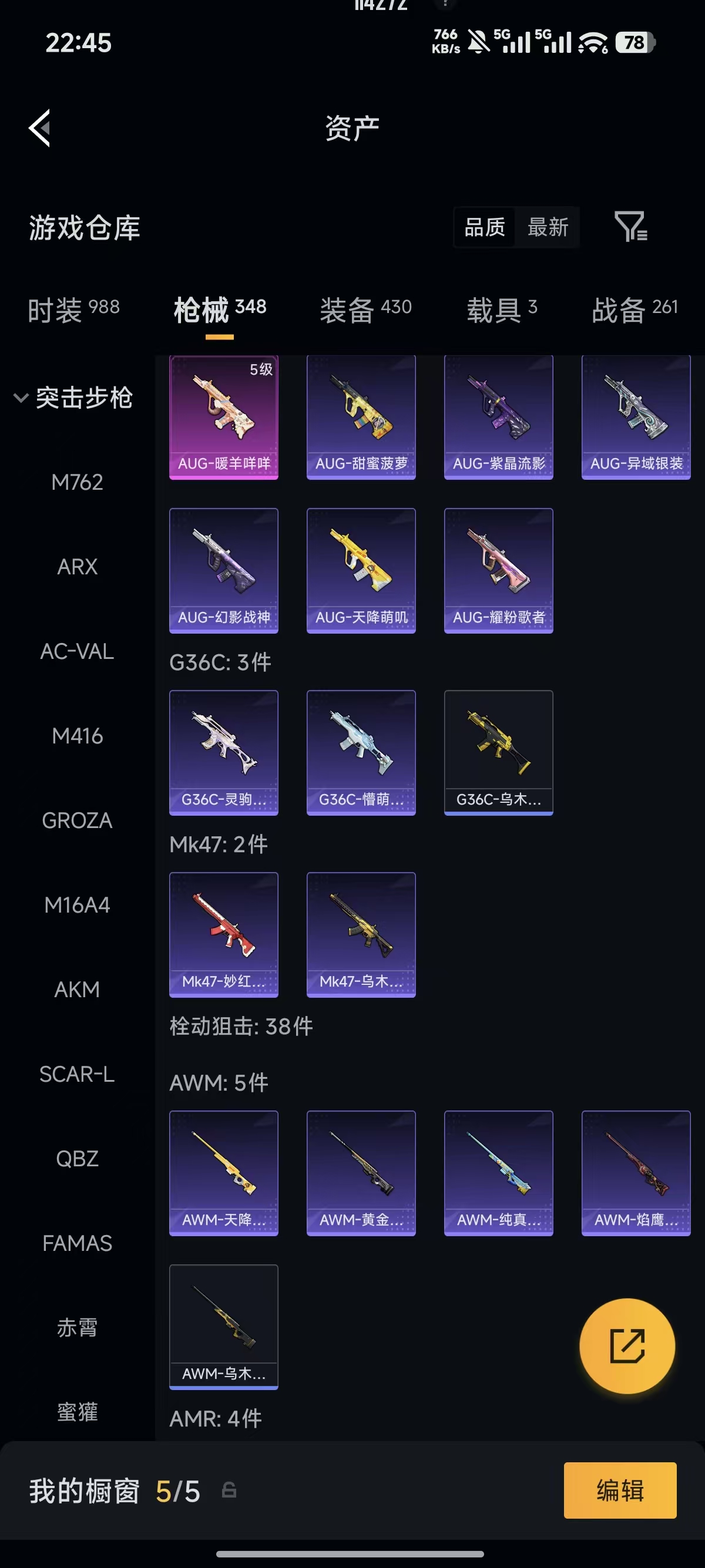Open the AUG-耀粉歌者 item
Image resolution: width=705 pixels, height=1568 pixels.
(x=499, y=571)
